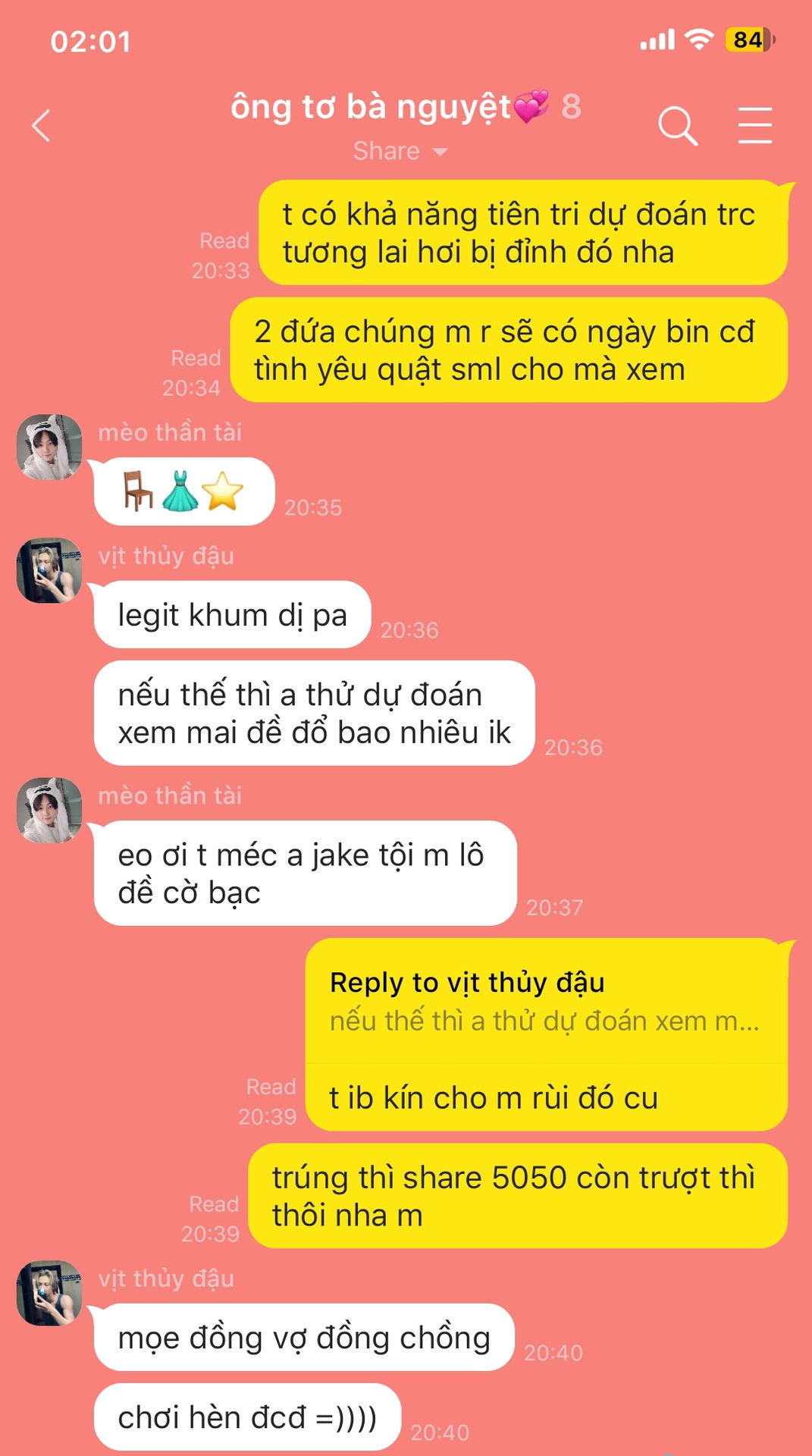Open mèo thần tài's avatar near emoji message

pyautogui.click(x=49, y=447)
